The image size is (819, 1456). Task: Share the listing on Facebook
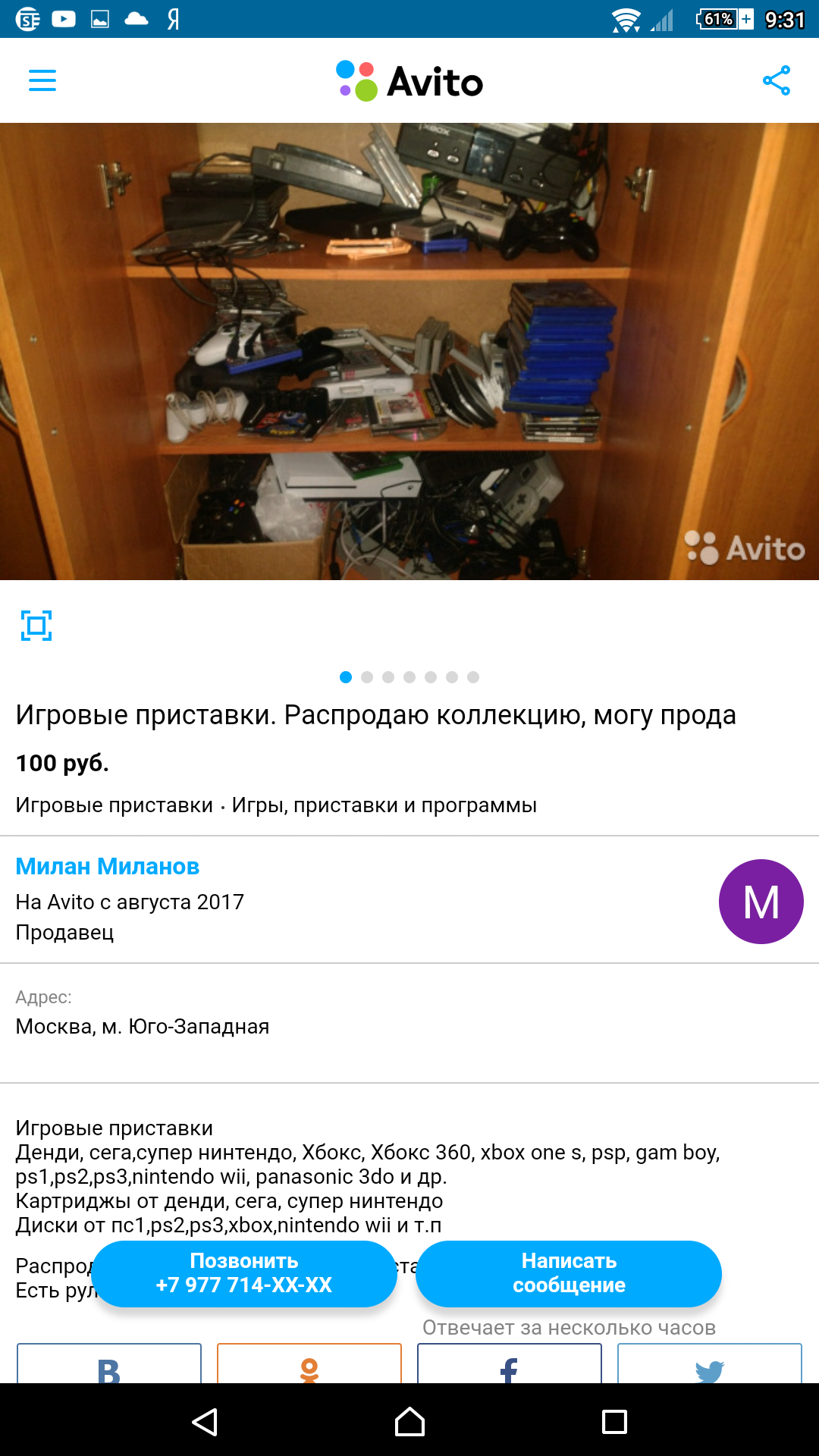(510, 1363)
